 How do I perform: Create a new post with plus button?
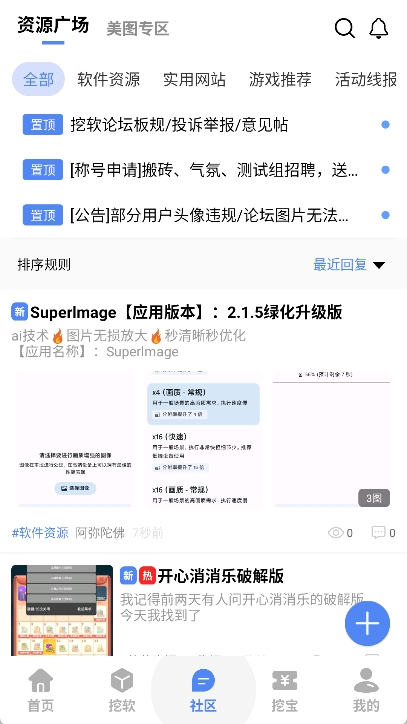367,623
